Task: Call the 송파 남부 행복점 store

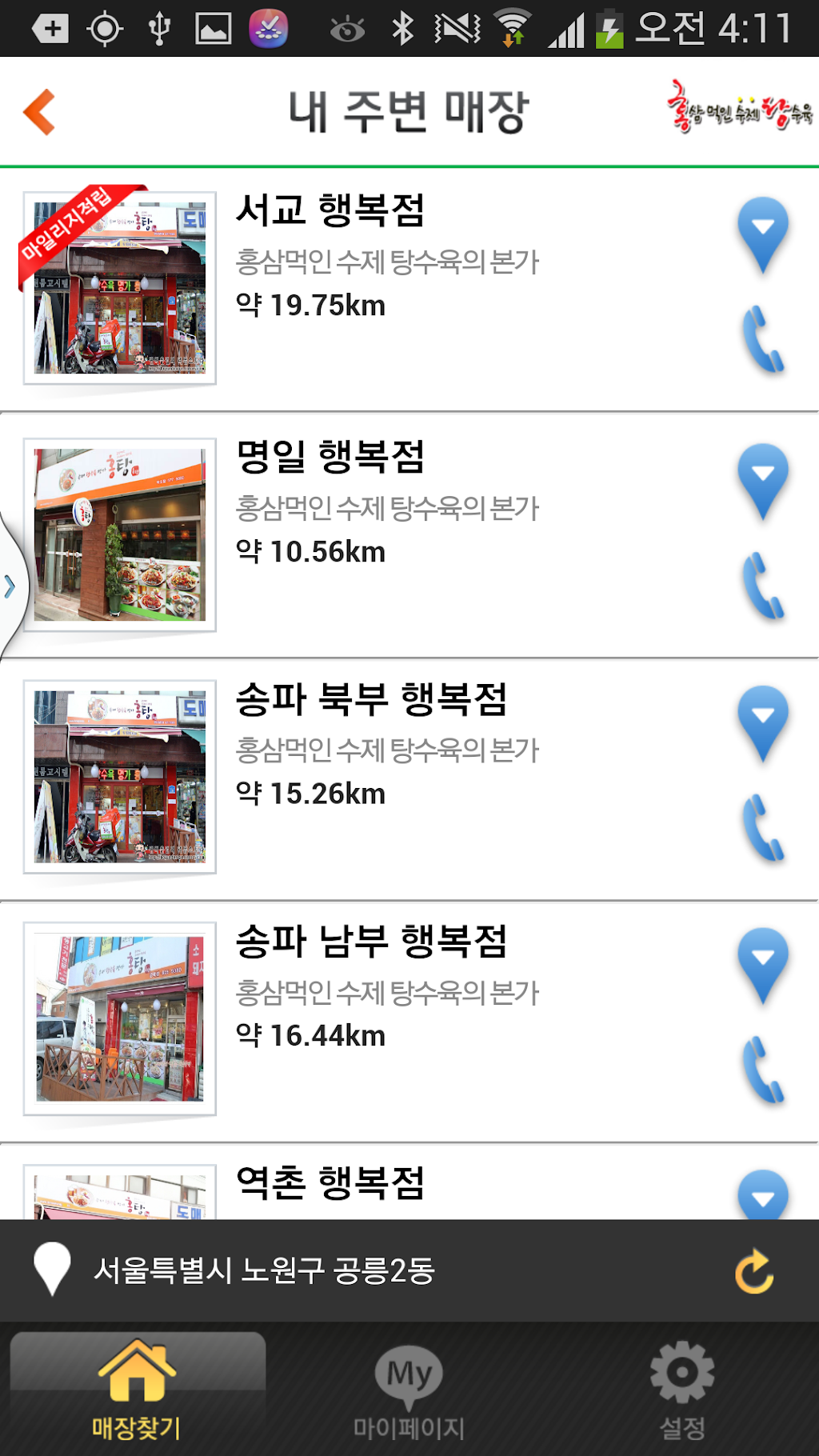Action: pyautogui.click(x=763, y=1070)
